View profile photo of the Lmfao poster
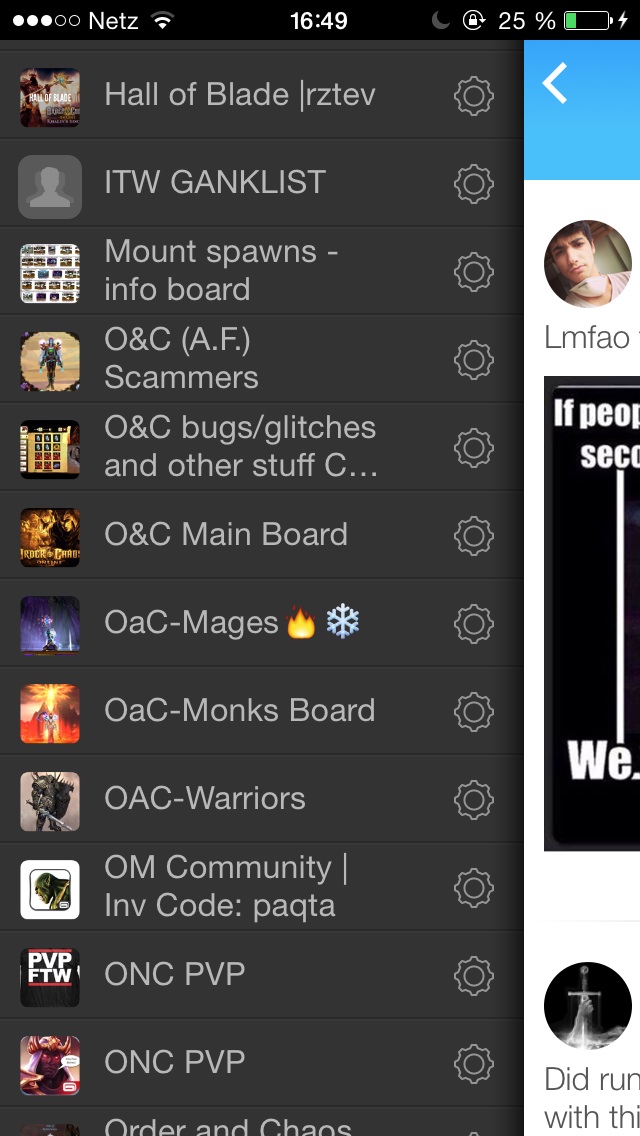 pyautogui.click(x=588, y=264)
